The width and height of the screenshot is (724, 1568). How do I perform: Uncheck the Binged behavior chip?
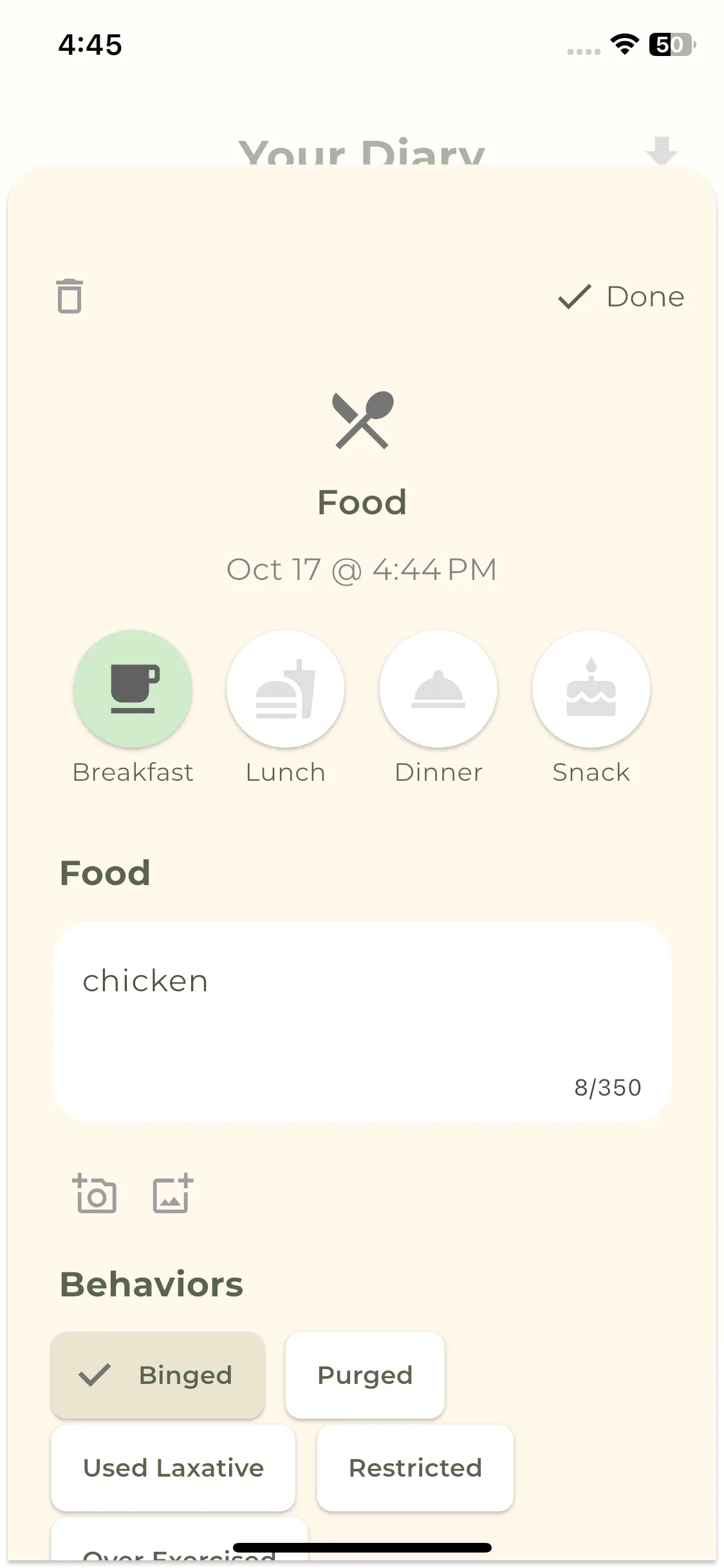pos(158,1376)
